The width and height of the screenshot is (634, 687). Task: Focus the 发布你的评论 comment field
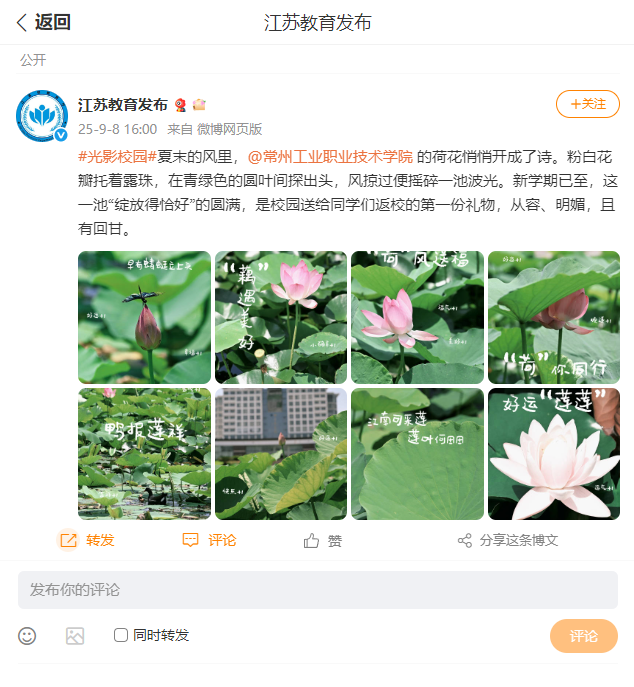(317, 590)
